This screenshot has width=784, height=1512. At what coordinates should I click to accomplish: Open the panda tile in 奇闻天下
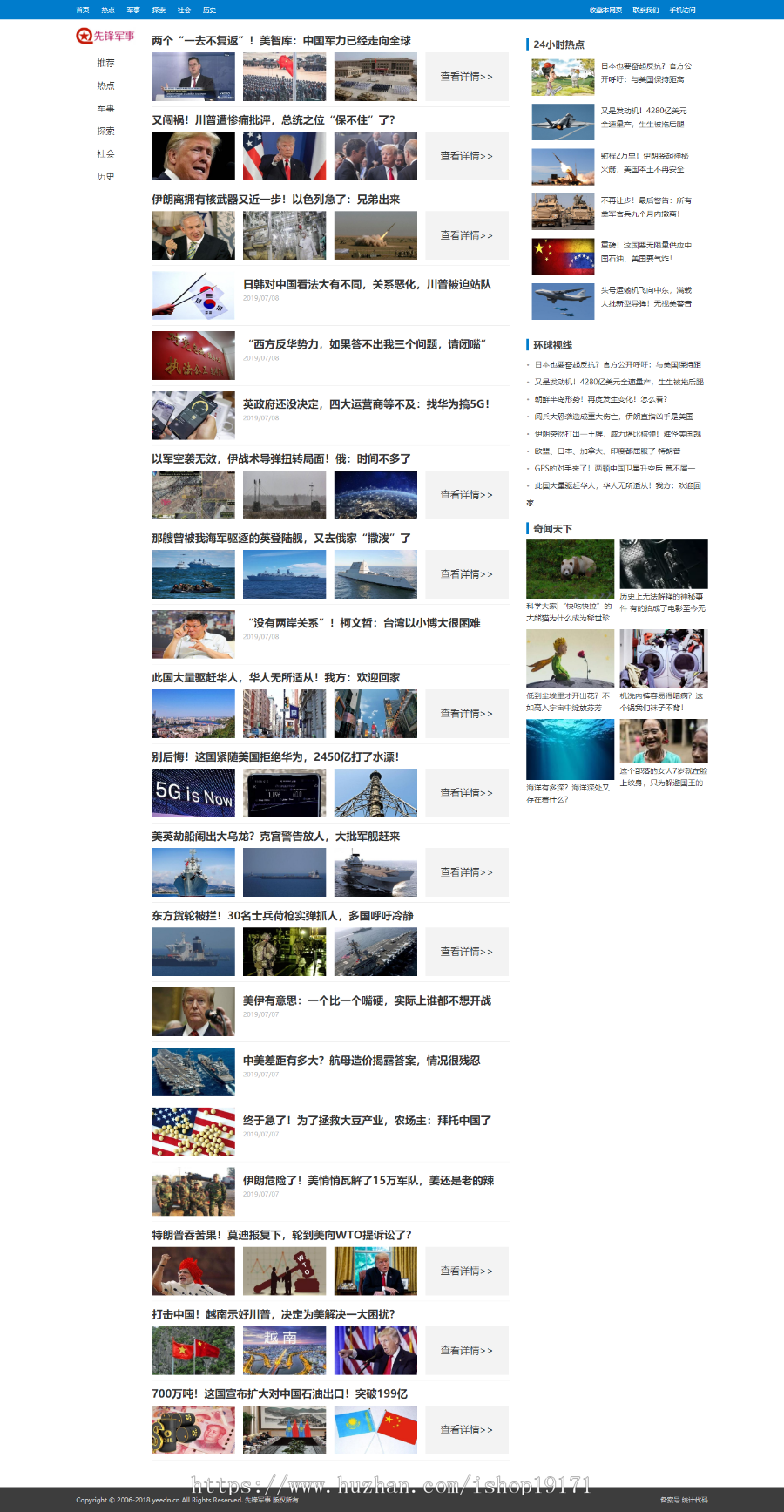pyautogui.click(x=570, y=569)
